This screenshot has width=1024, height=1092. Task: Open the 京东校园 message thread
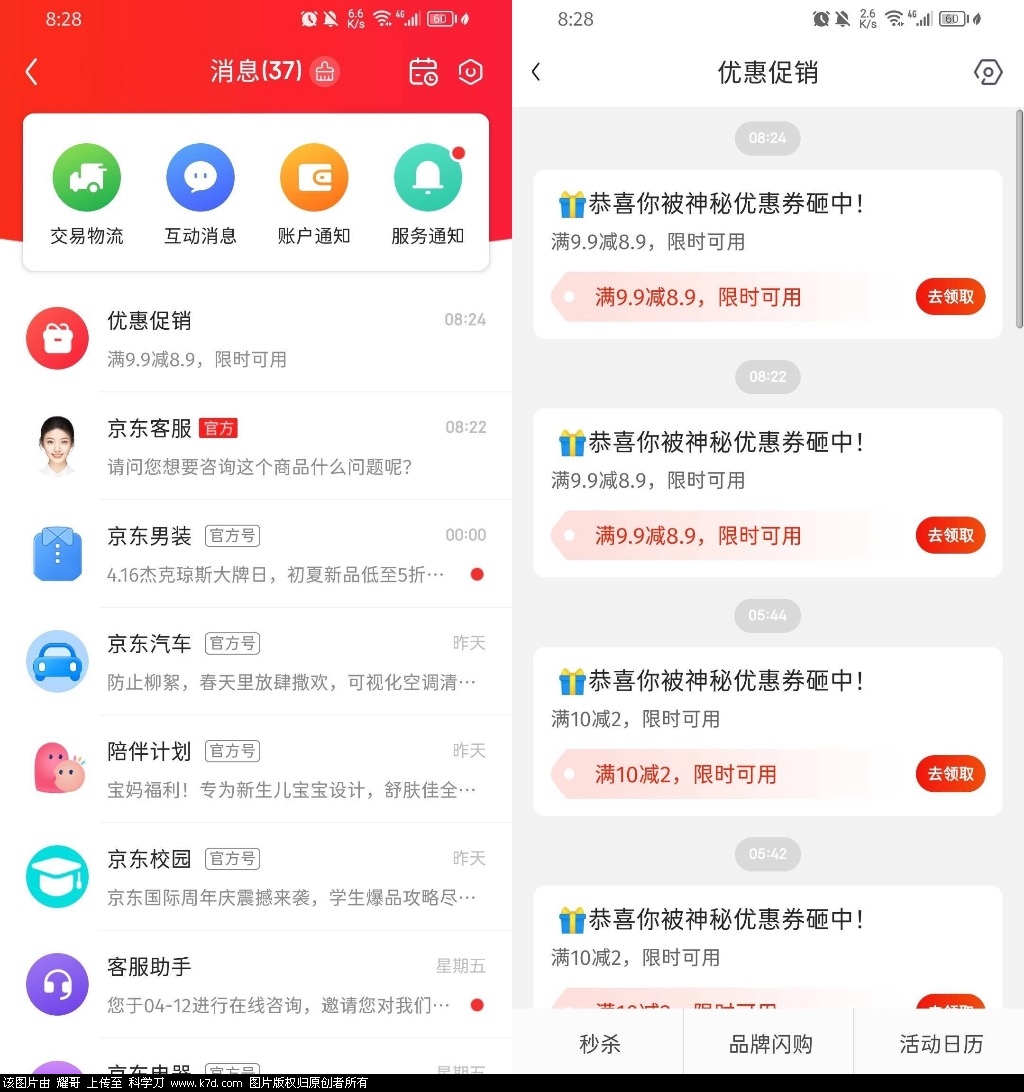pos(255,877)
